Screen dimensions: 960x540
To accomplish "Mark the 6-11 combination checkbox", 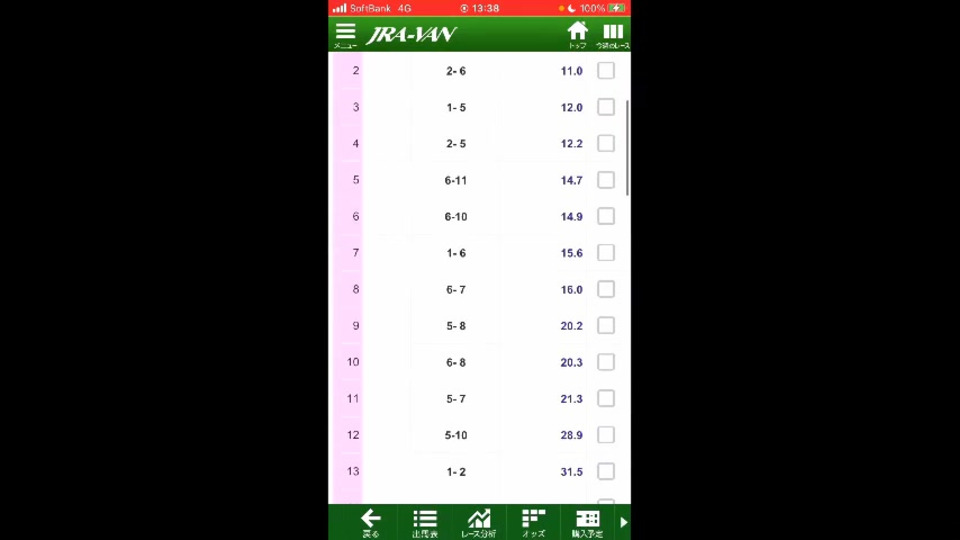I will [x=606, y=180].
